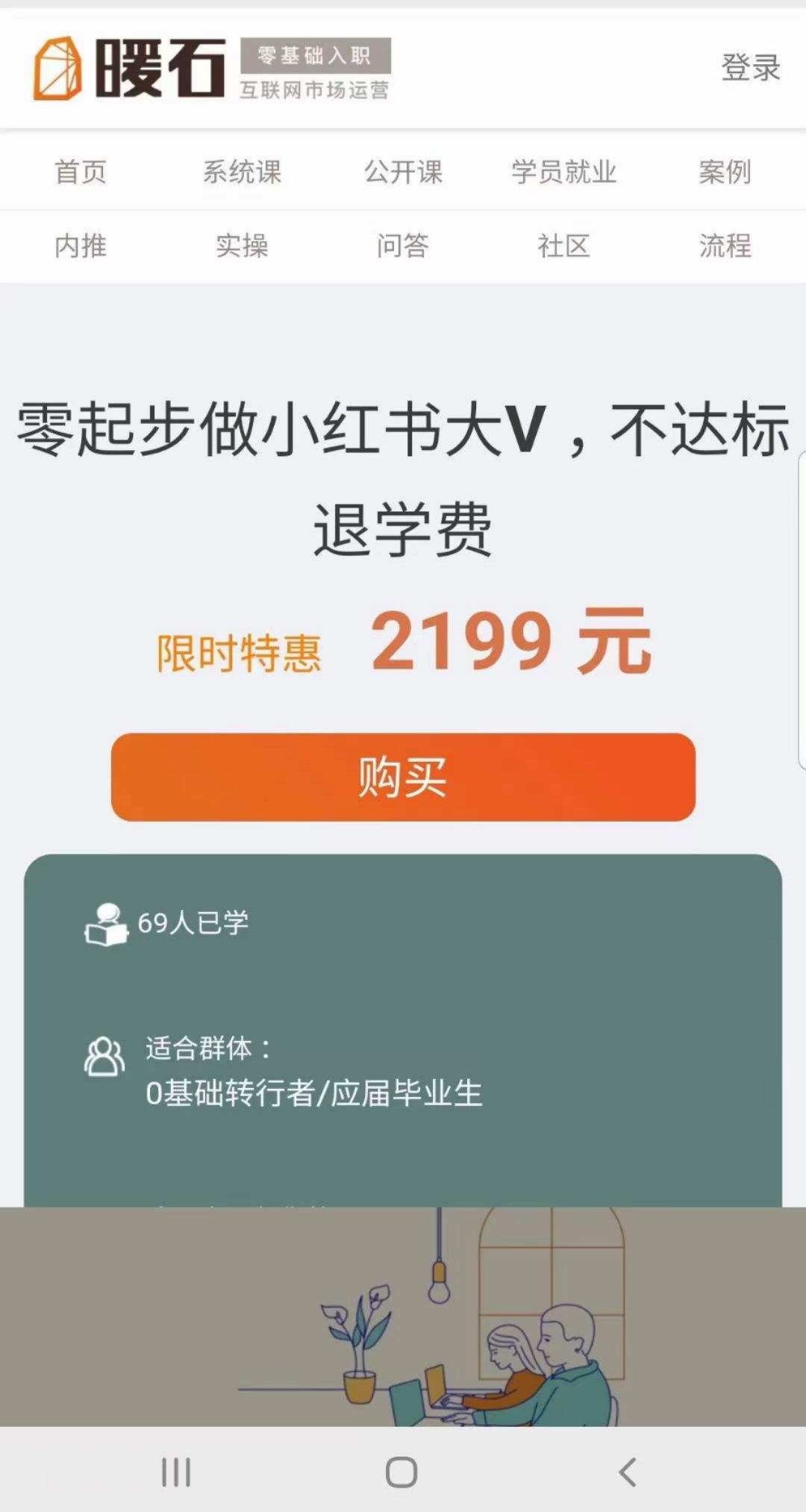Tap the Android recent apps icon
Image resolution: width=806 pixels, height=1512 pixels.
coord(176,1472)
